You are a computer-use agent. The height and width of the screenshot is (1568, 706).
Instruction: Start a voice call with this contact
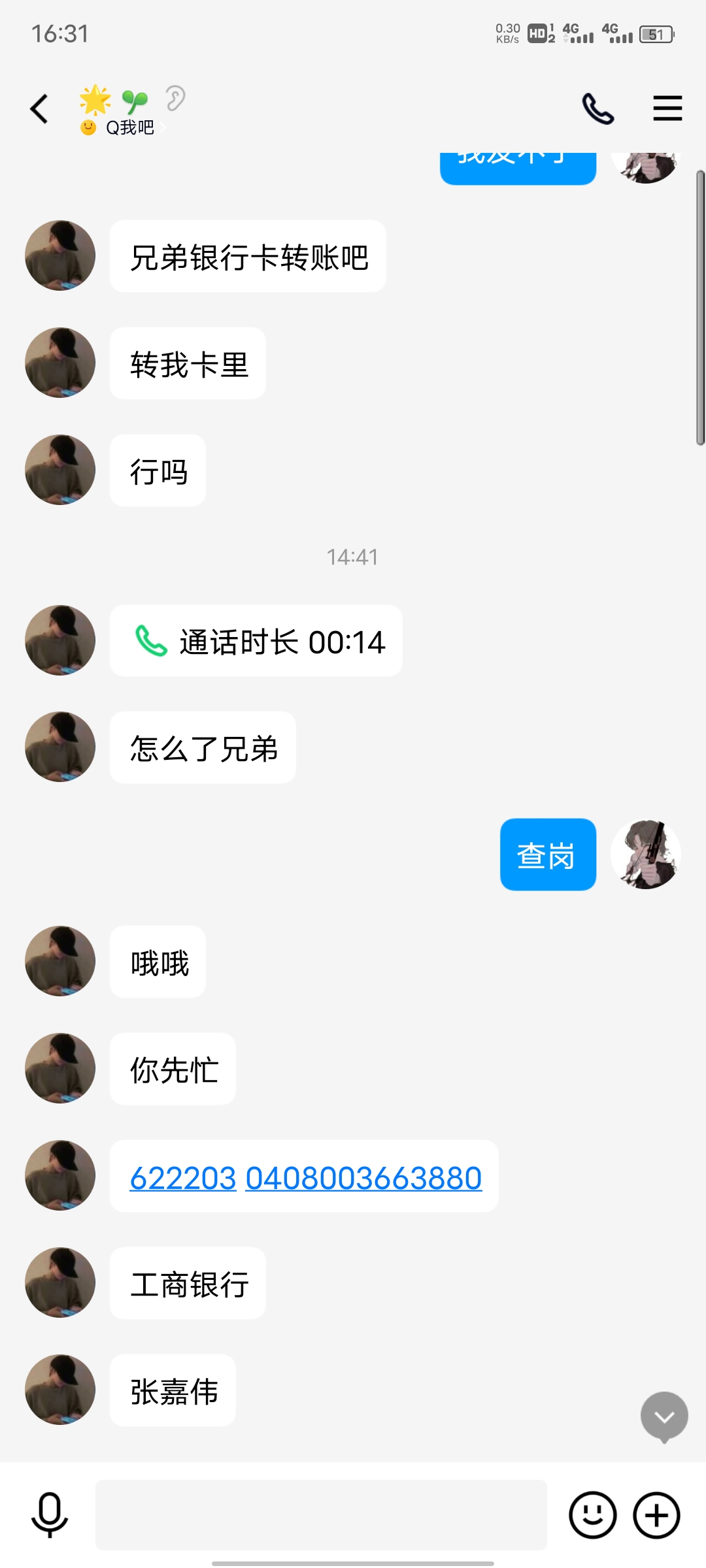pos(597,108)
